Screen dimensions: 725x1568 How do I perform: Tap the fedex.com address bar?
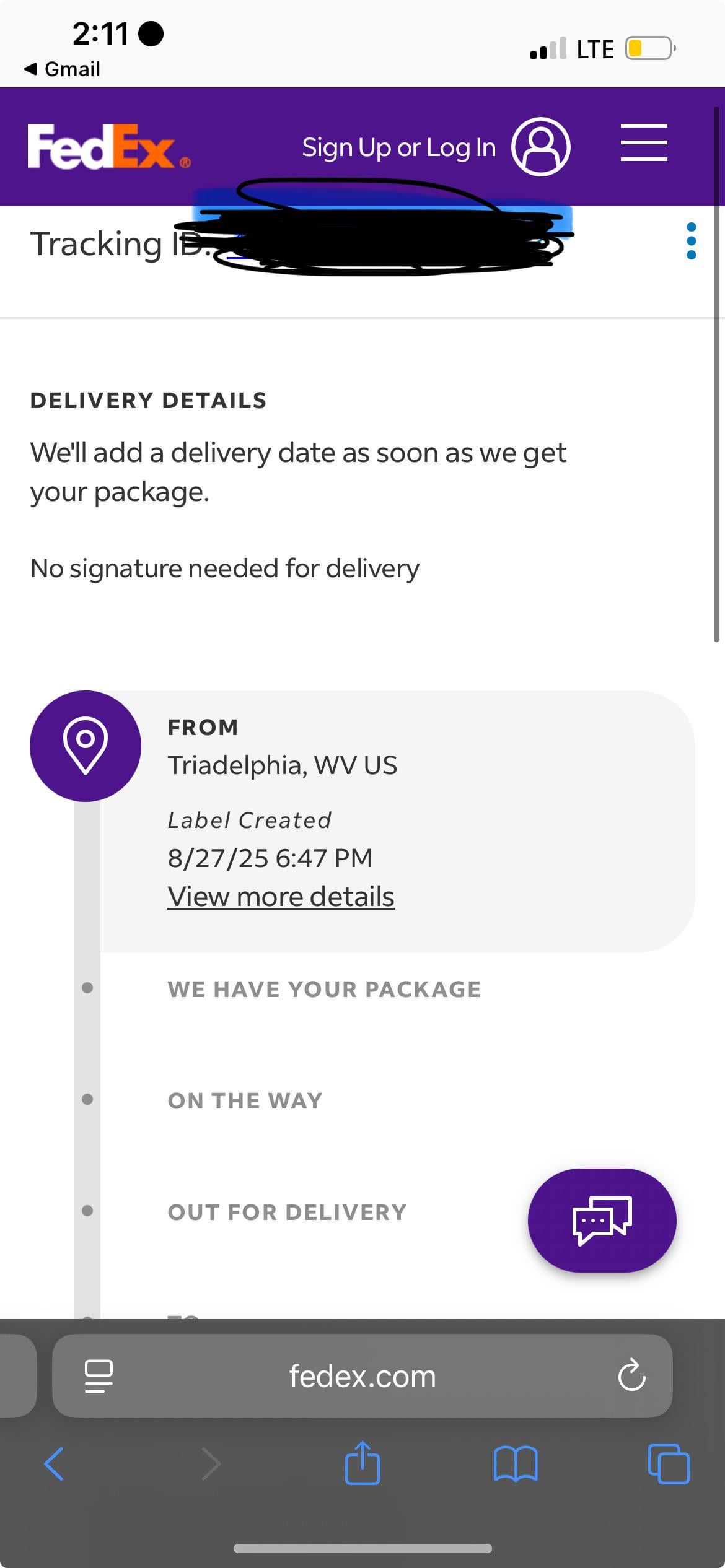tap(362, 1376)
